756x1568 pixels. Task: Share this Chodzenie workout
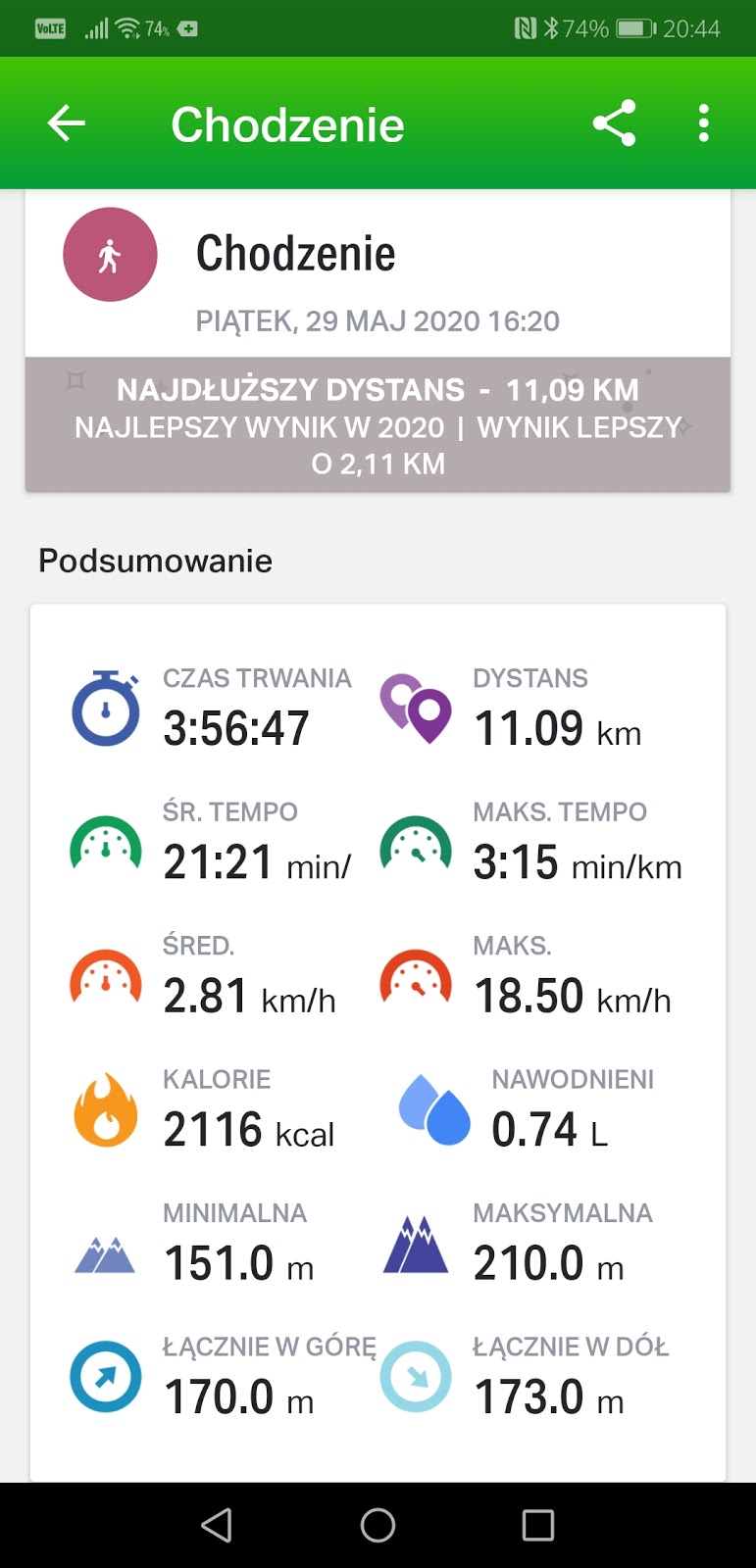tap(614, 123)
